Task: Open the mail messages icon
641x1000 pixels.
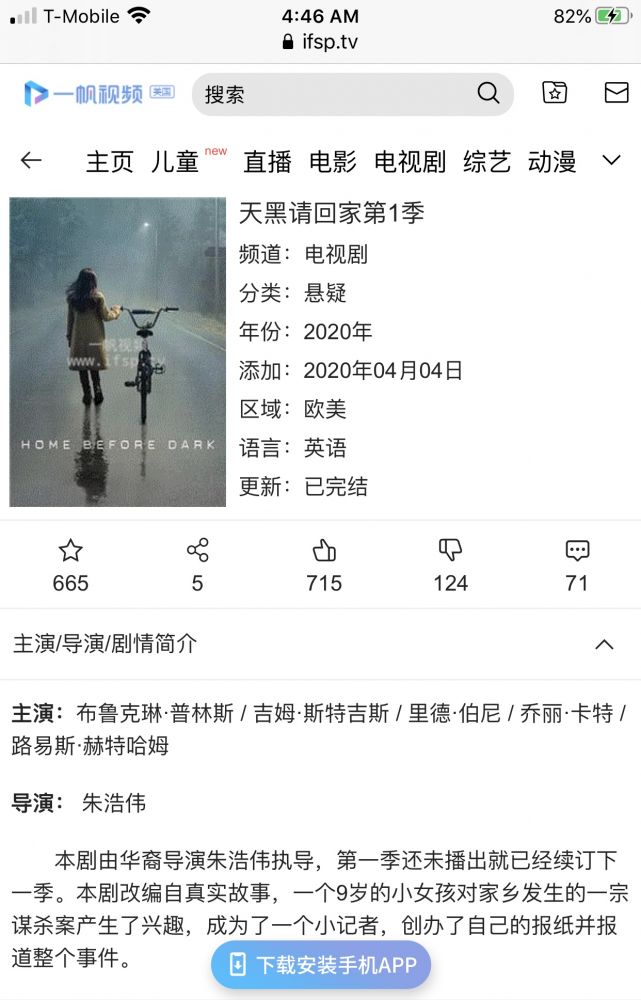Action: [x=616, y=93]
